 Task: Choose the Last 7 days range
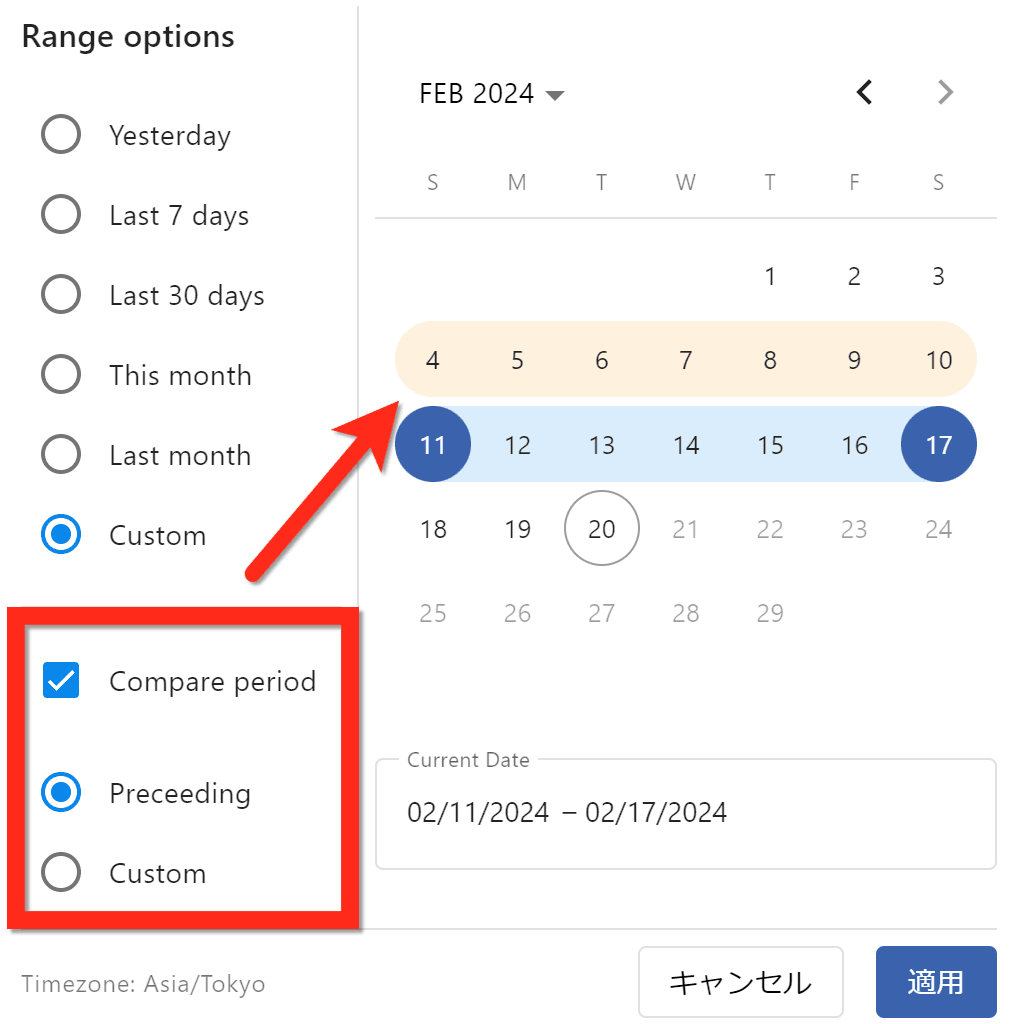[61, 215]
